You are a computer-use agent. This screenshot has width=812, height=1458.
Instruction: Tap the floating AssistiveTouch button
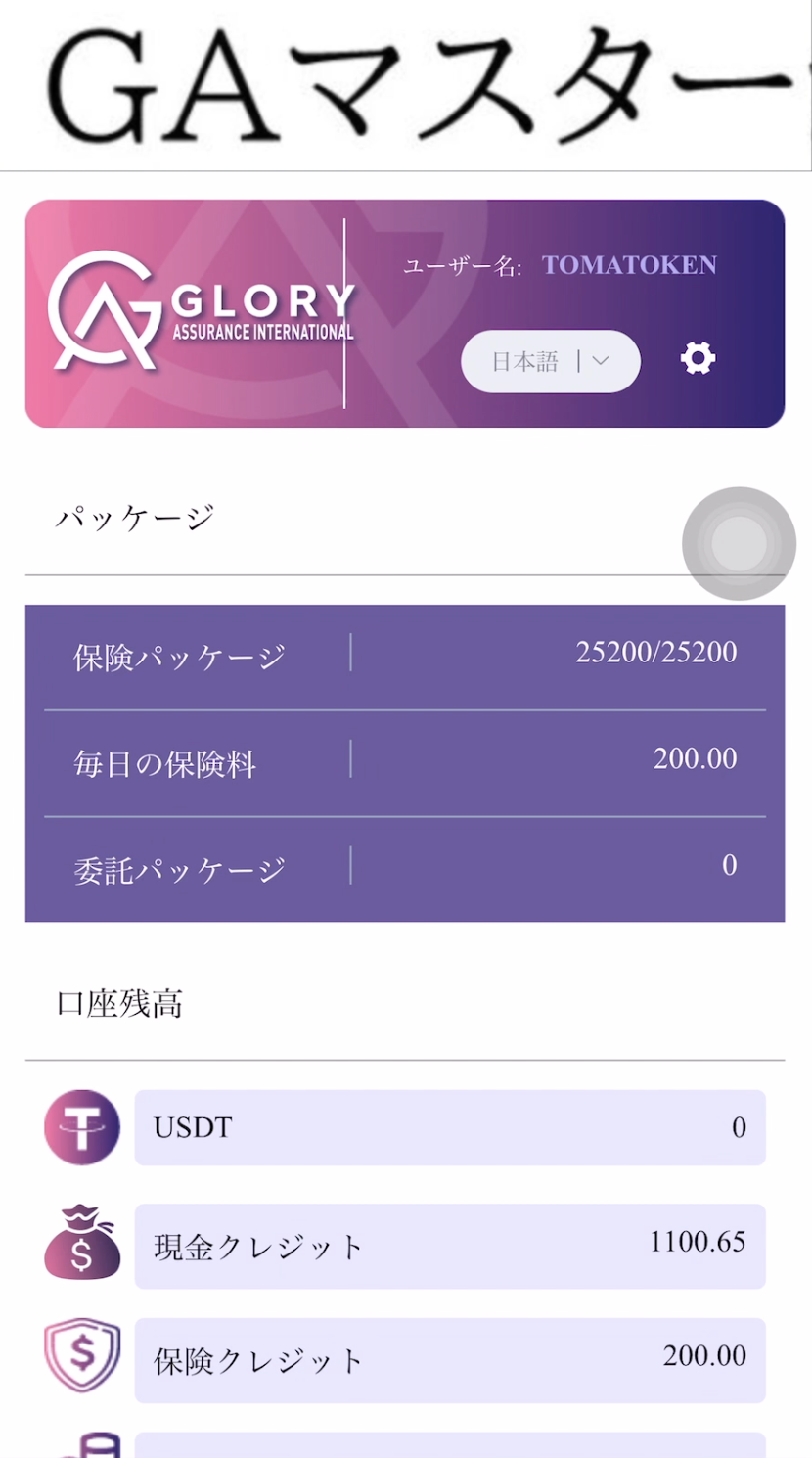click(739, 544)
